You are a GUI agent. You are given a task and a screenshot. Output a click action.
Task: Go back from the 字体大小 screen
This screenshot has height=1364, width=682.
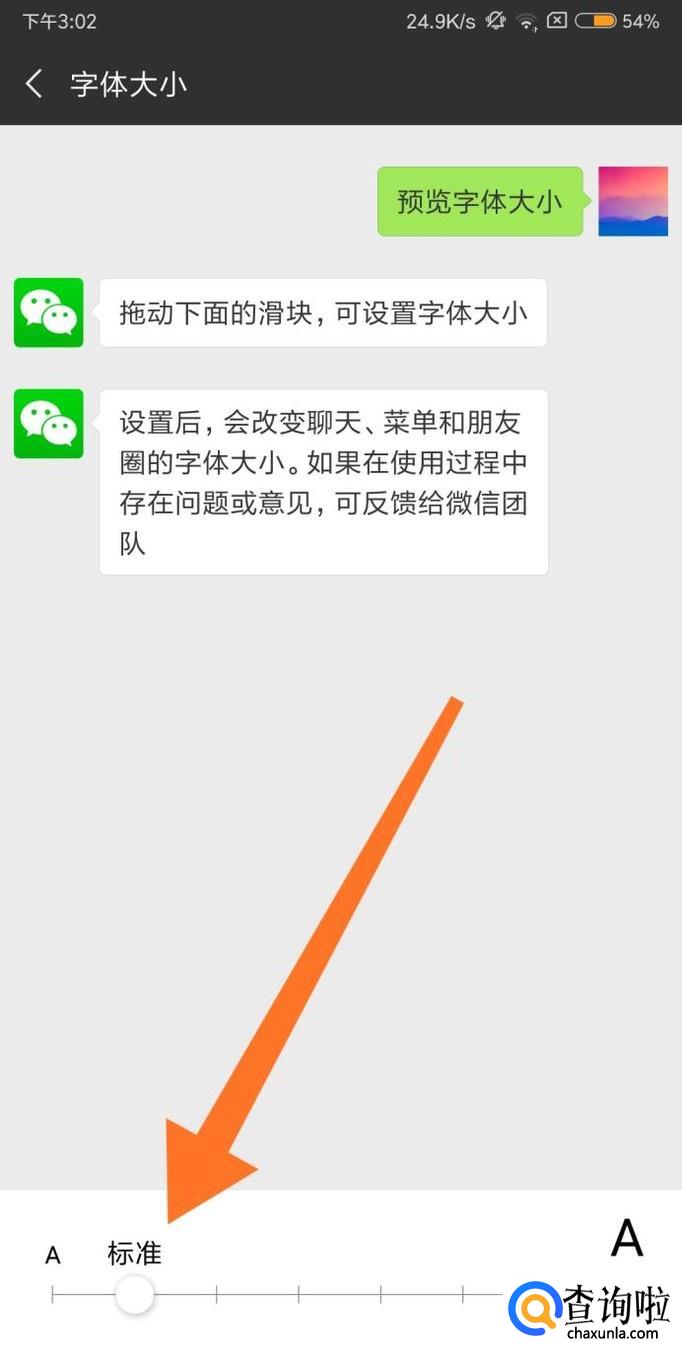34,84
